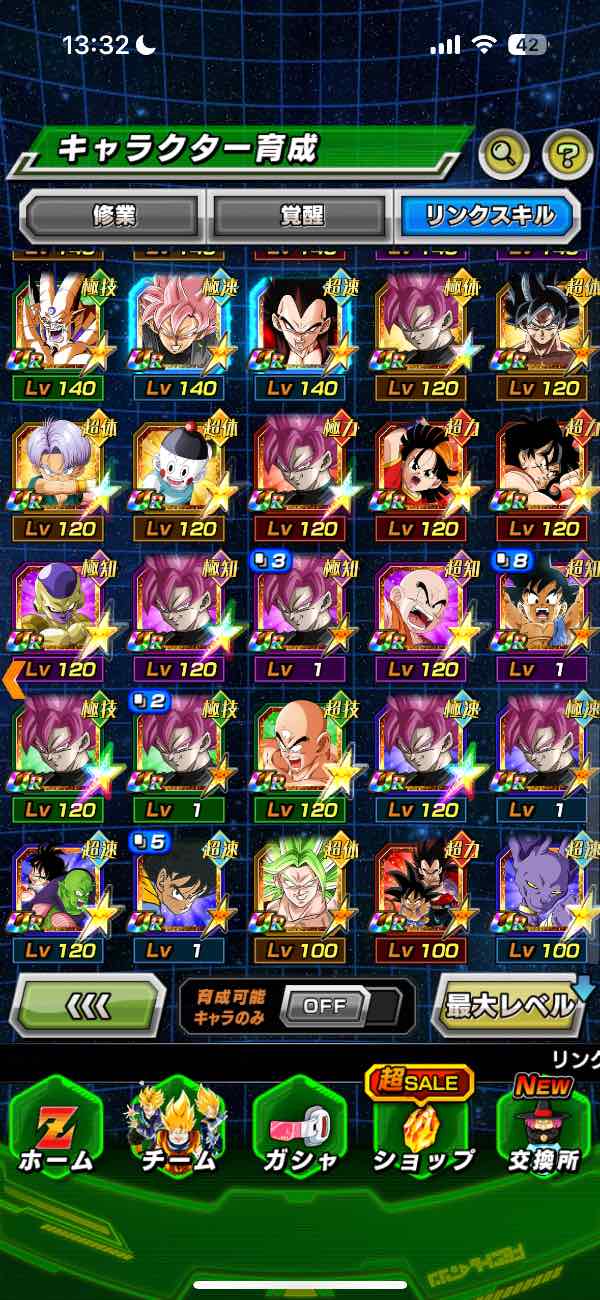
Task: Tap the green back arrows button
Action: click(x=87, y=1005)
